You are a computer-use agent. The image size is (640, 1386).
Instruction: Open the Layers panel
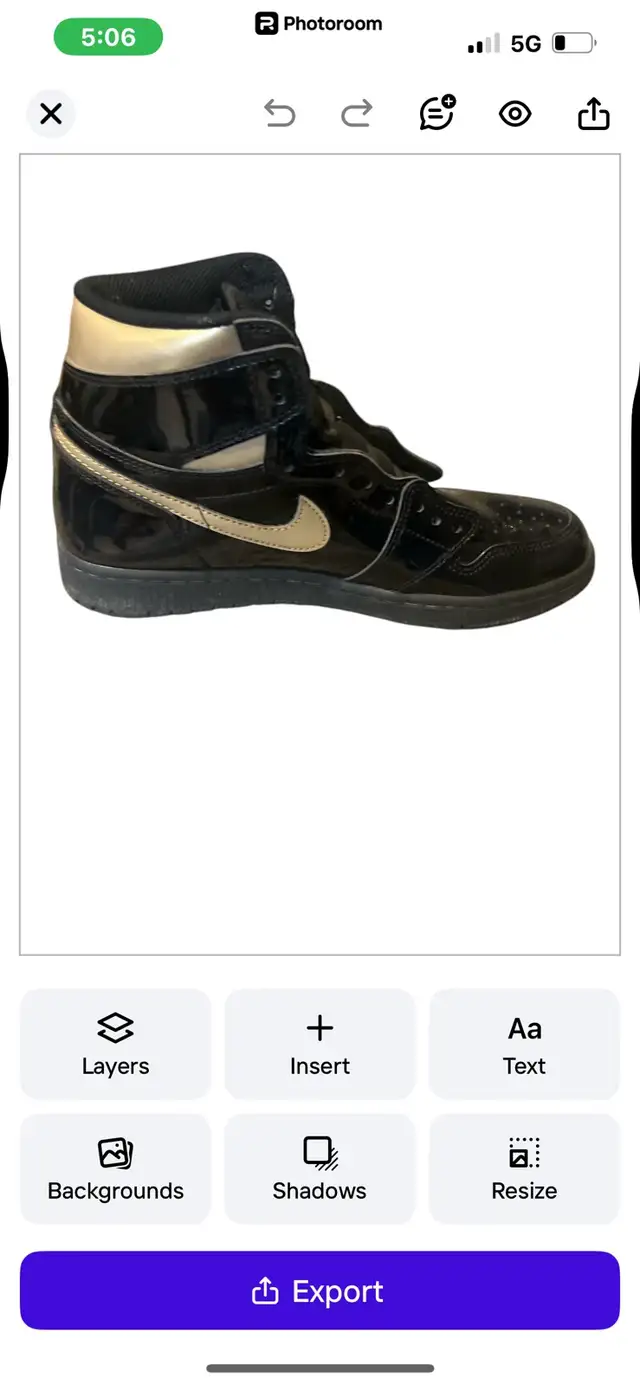click(116, 1044)
